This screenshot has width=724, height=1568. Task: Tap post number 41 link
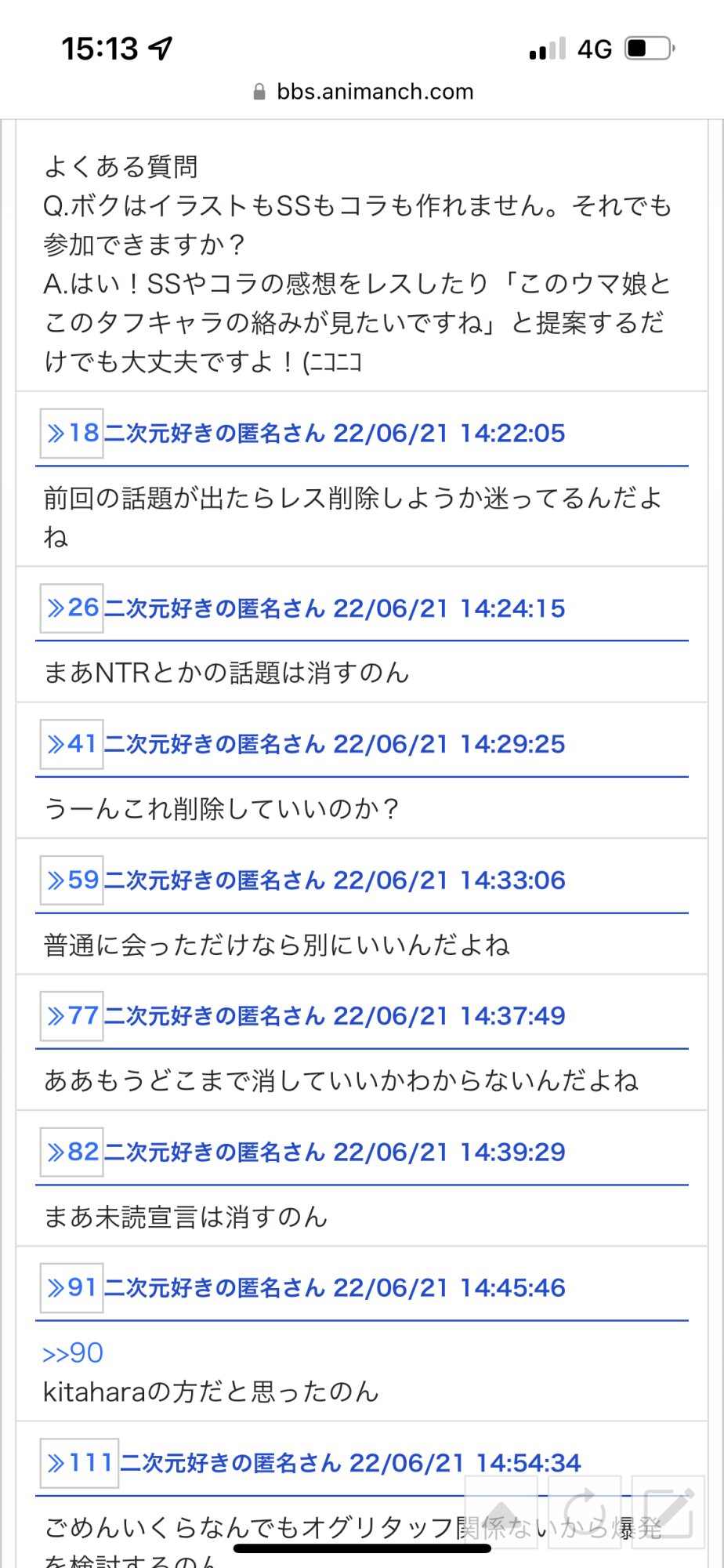[72, 744]
